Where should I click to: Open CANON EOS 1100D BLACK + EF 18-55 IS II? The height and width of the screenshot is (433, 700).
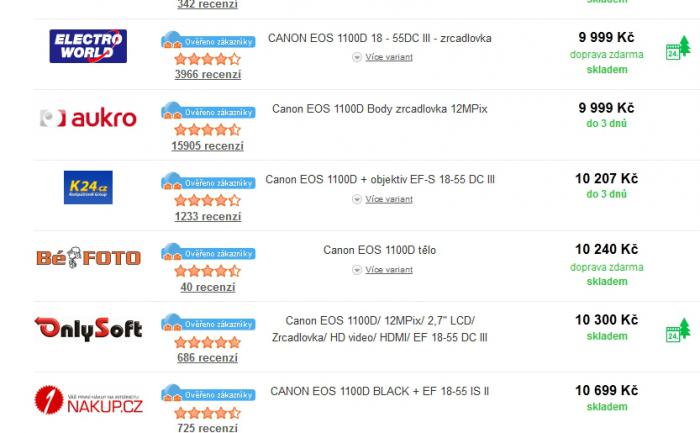[x=380, y=391]
